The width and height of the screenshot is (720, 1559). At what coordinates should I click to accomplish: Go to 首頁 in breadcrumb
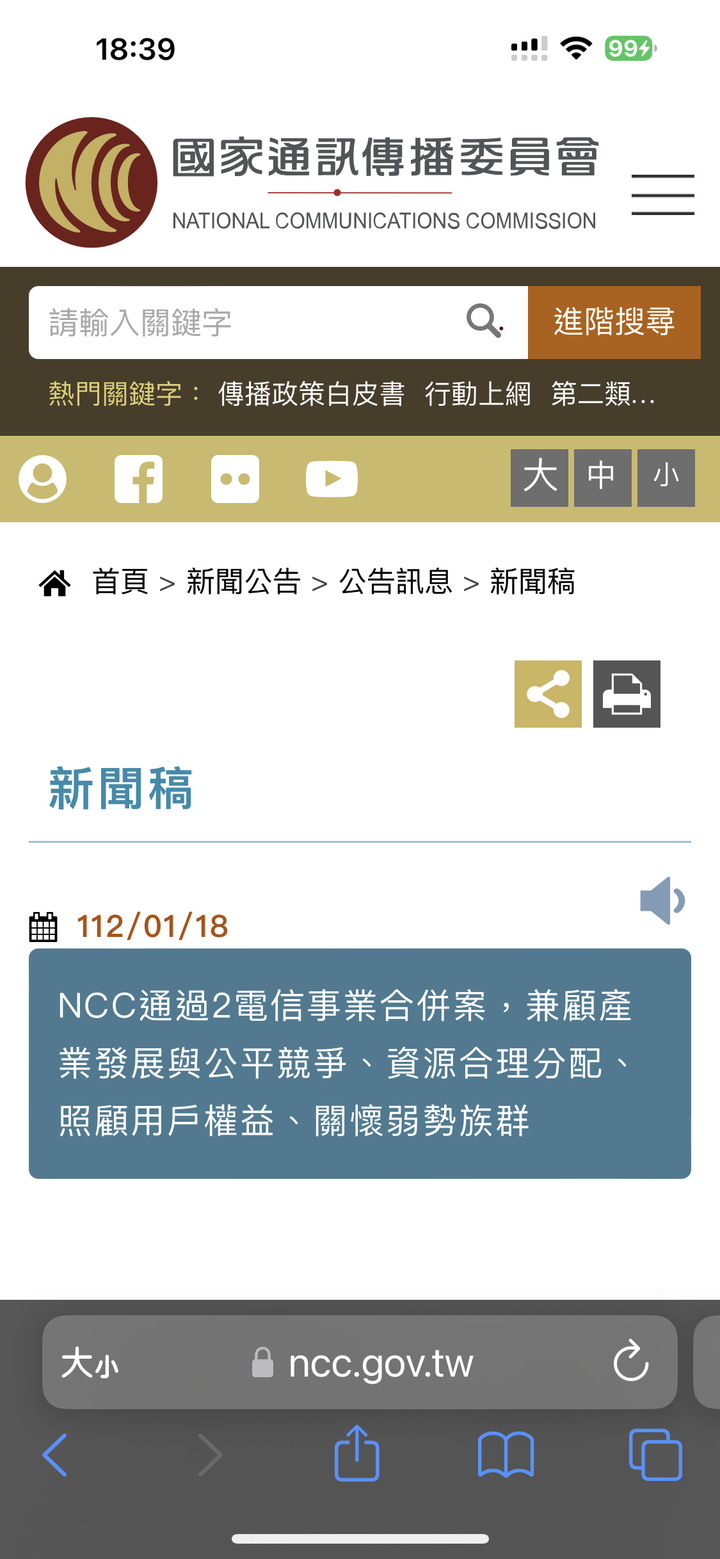(x=120, y=582)
